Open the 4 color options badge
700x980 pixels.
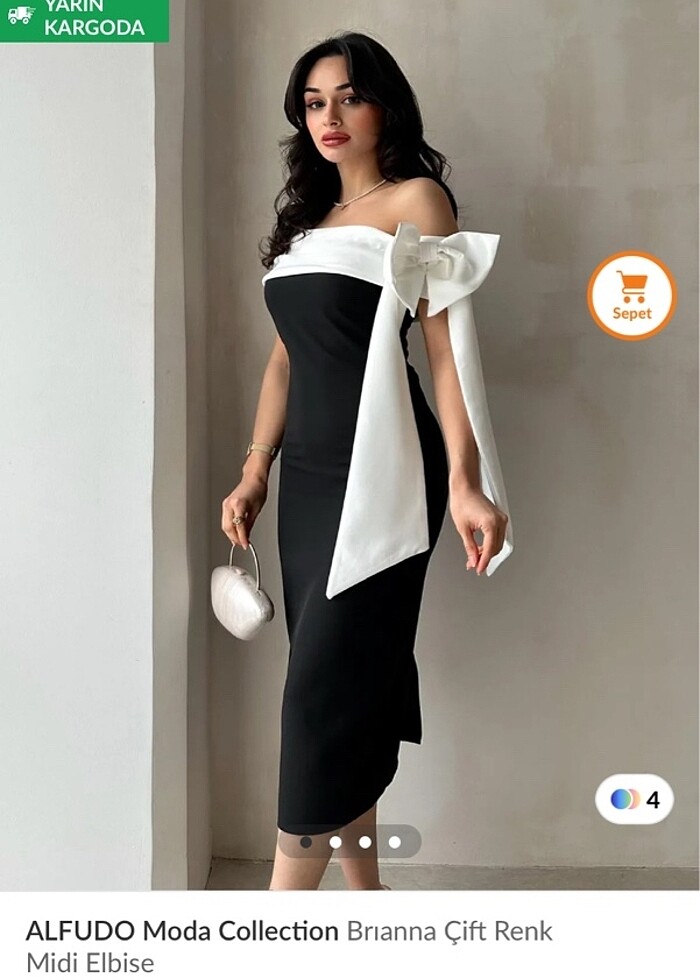point(635,799)
